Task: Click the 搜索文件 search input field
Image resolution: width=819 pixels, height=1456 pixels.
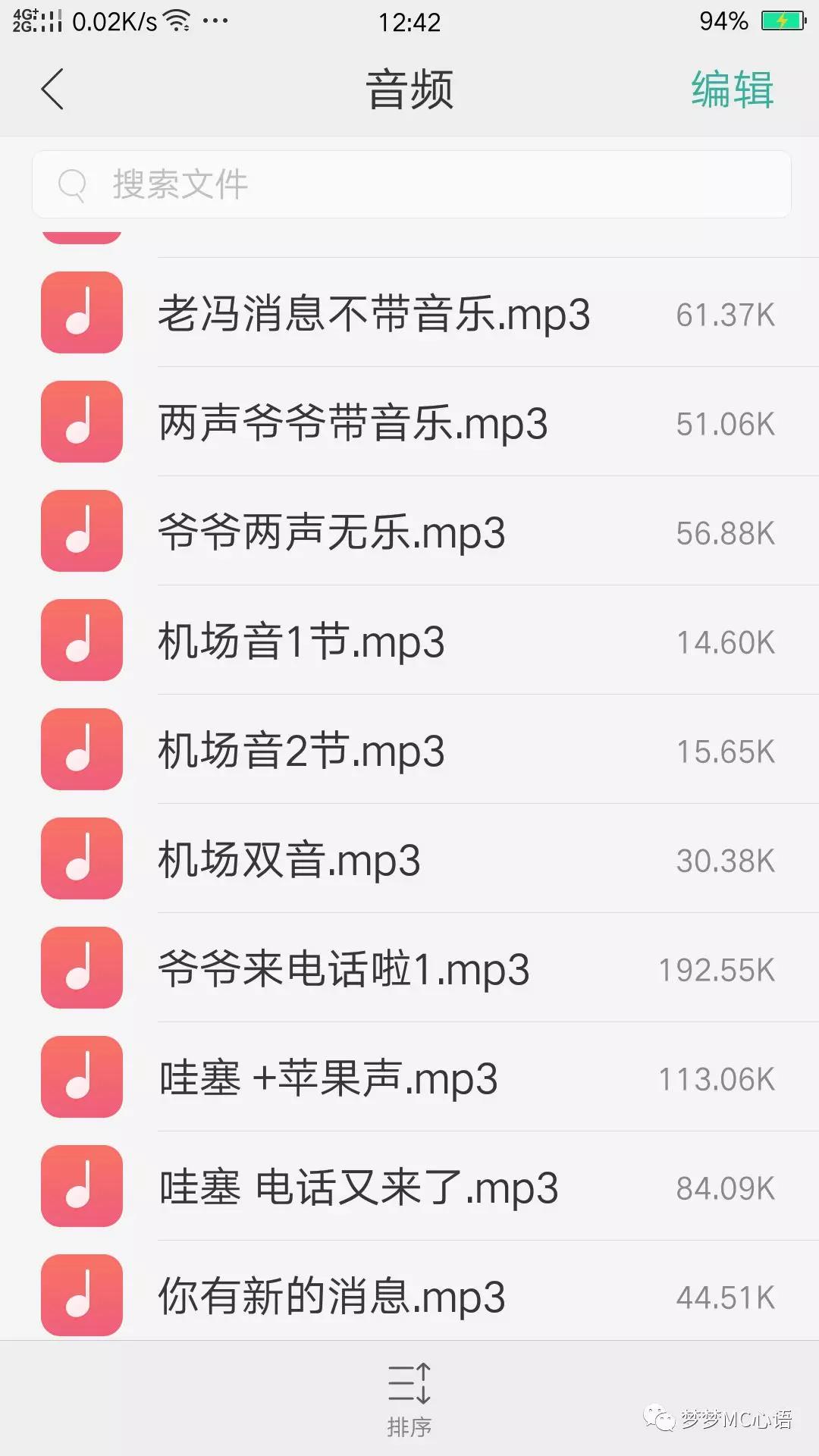Action: 303,184
